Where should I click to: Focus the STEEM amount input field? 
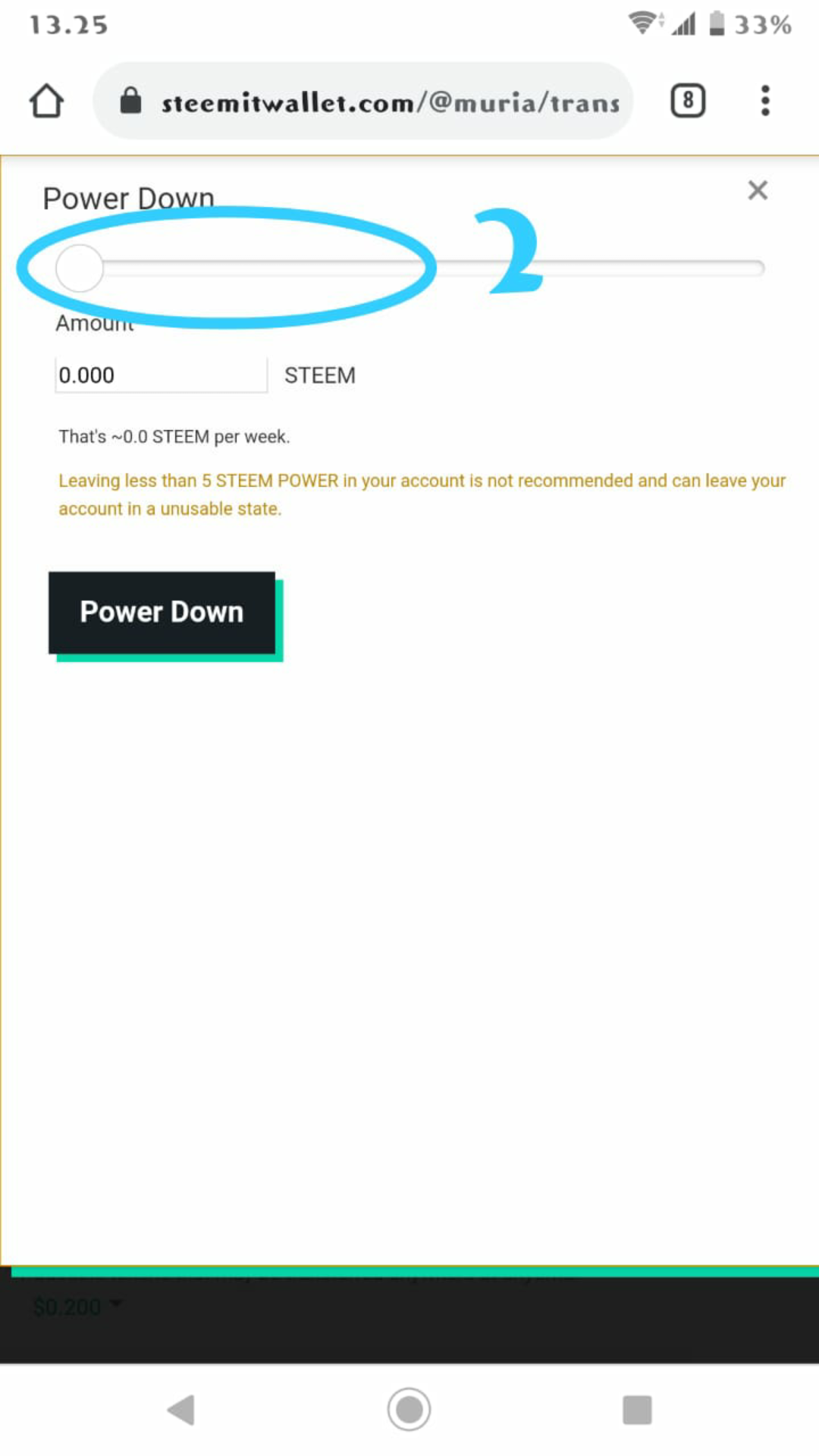pos(161,375)
